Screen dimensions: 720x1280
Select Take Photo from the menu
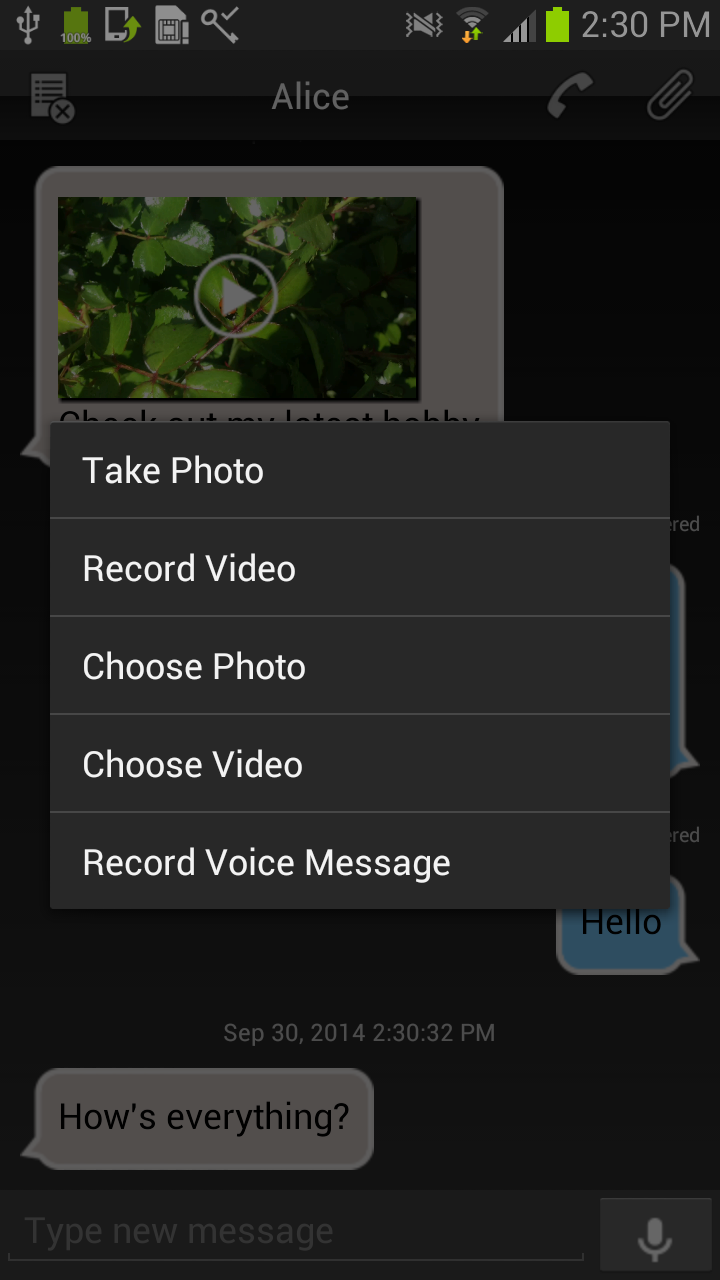pyautogui.click(x=172, y=470)
